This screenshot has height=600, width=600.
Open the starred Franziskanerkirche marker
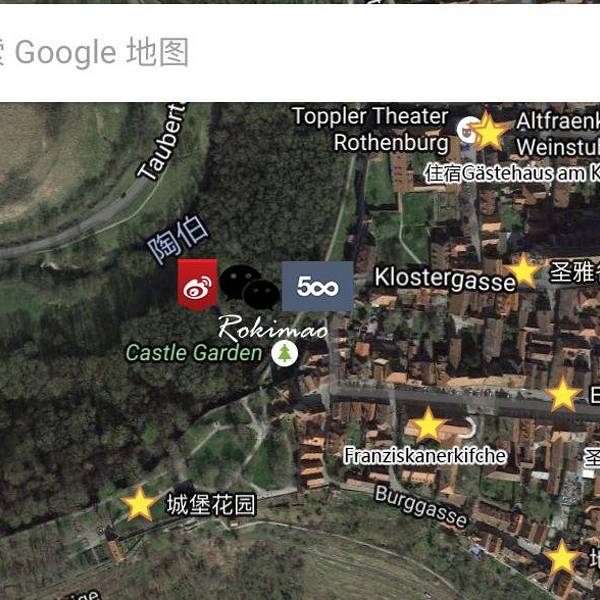click(x=428, y=425)
